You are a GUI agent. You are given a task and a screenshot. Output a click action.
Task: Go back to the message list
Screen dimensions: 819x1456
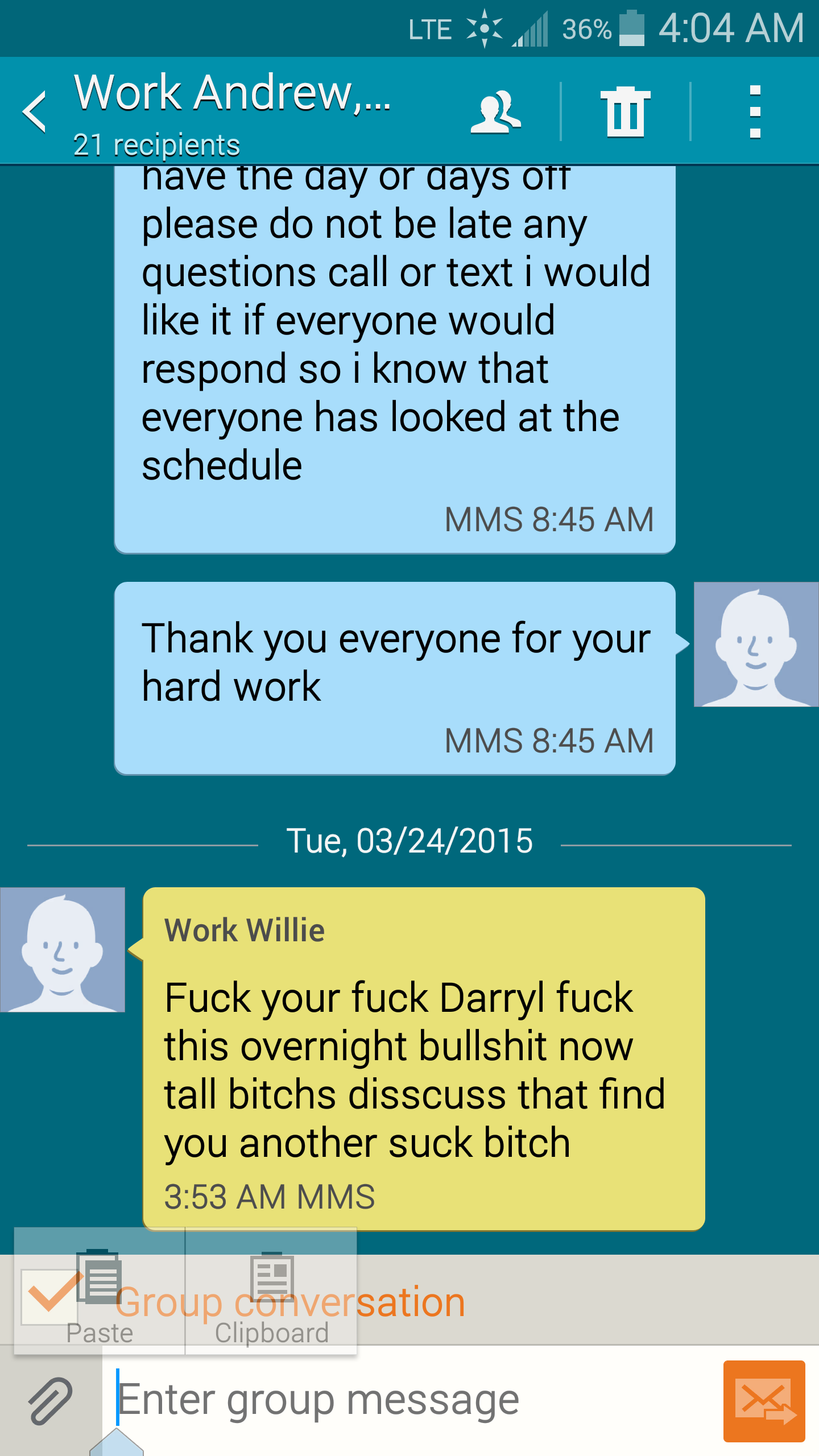(35, 112)
